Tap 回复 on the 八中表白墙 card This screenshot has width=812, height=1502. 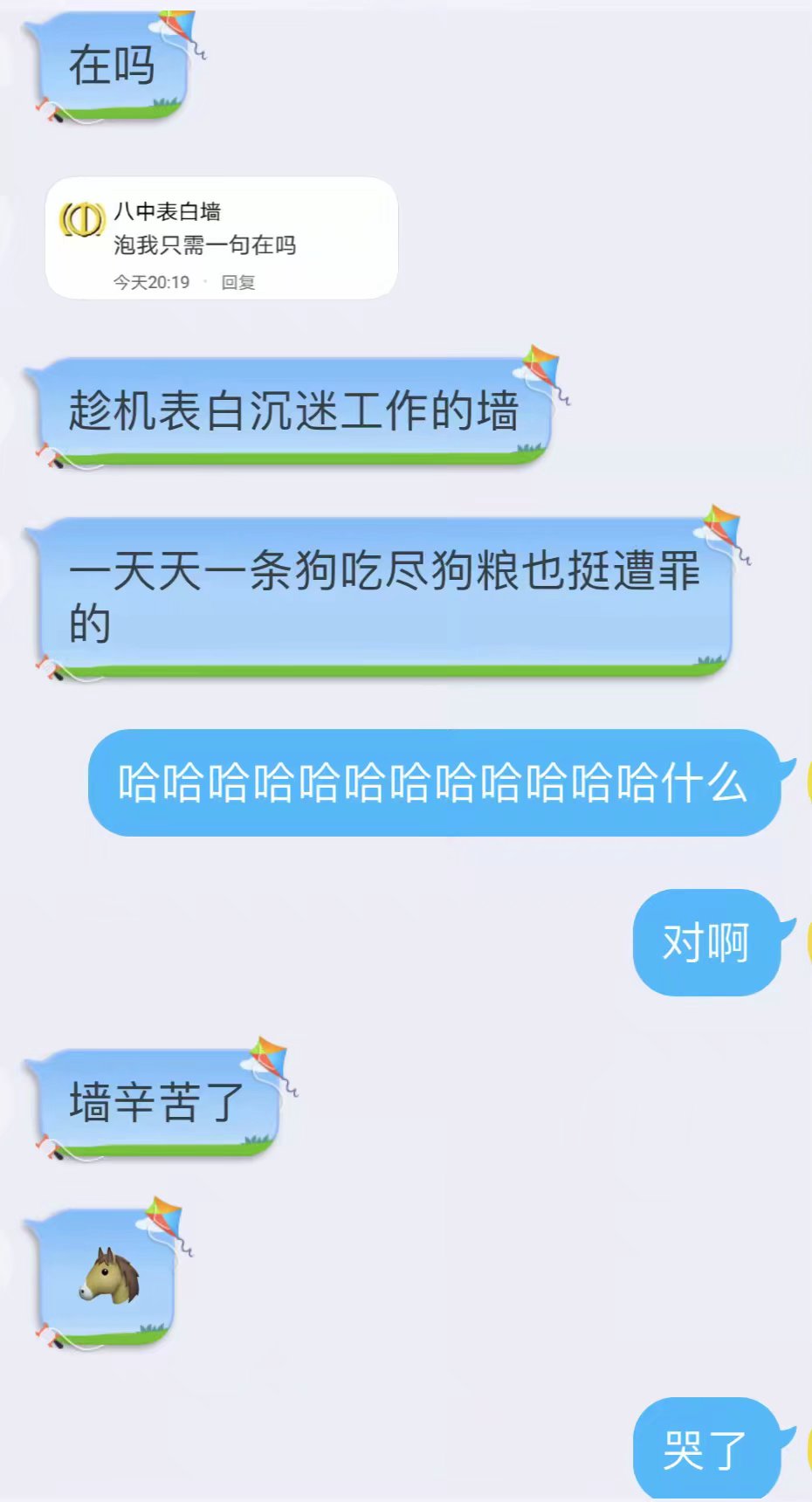237,282
